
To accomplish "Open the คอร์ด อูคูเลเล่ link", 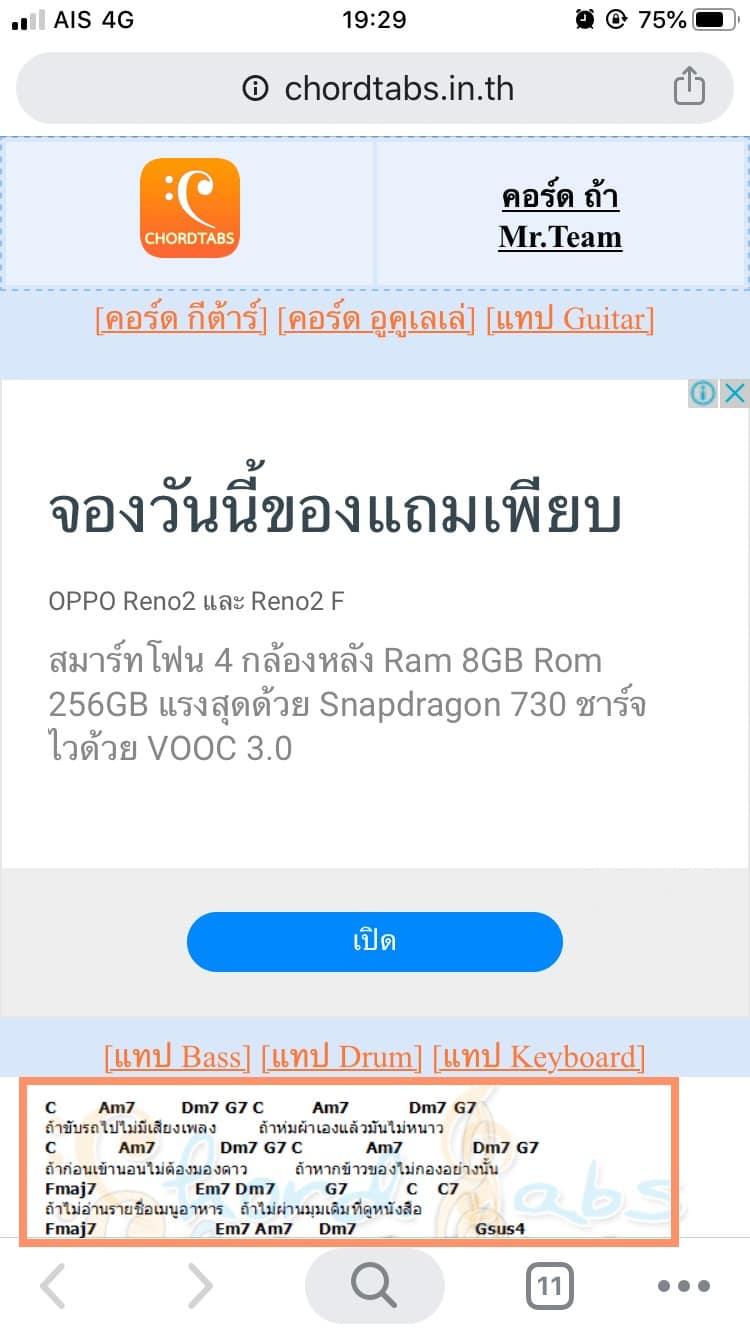I will [376, 319].
